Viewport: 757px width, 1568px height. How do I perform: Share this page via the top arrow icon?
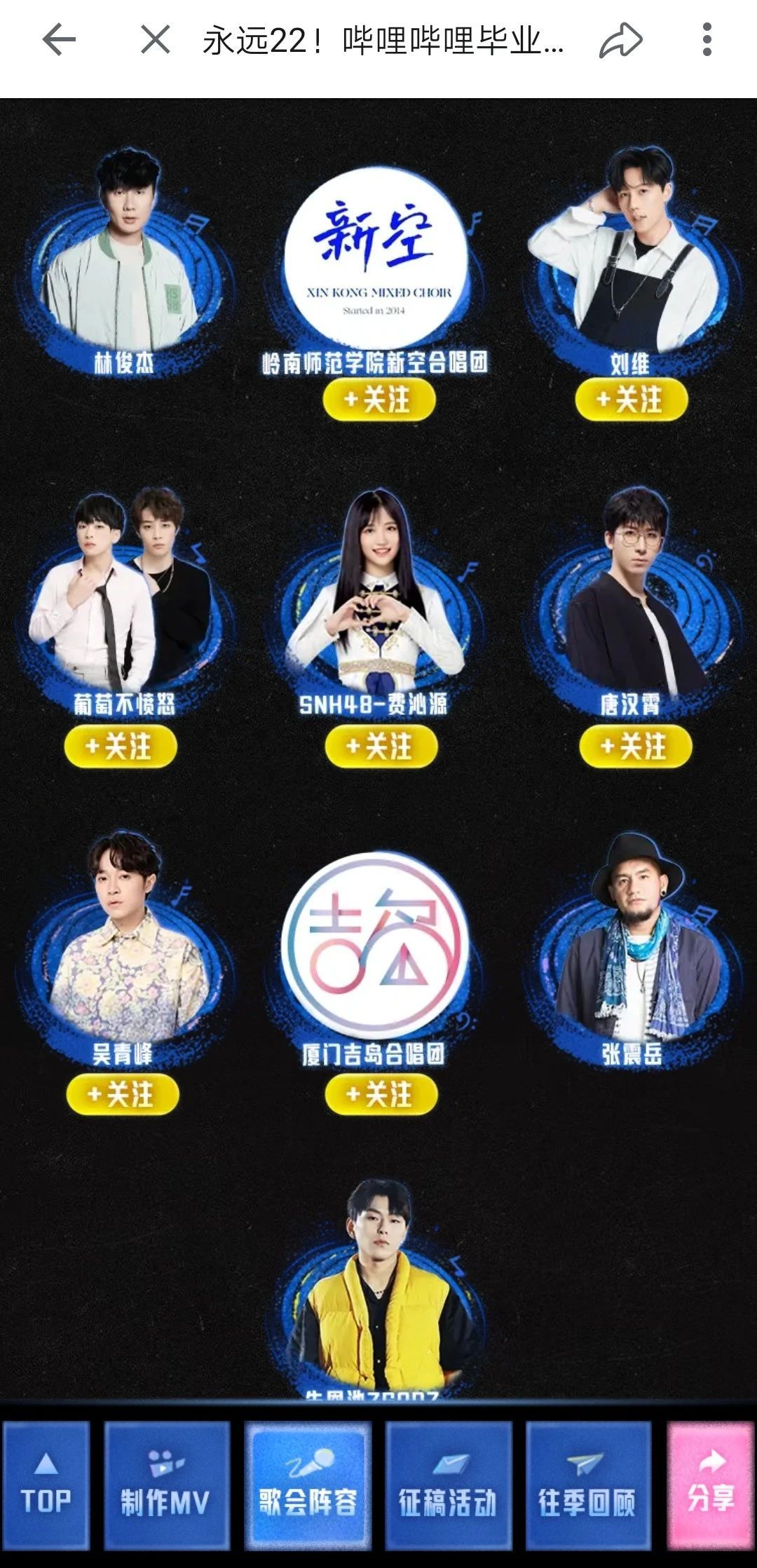(x=621, y=40)
